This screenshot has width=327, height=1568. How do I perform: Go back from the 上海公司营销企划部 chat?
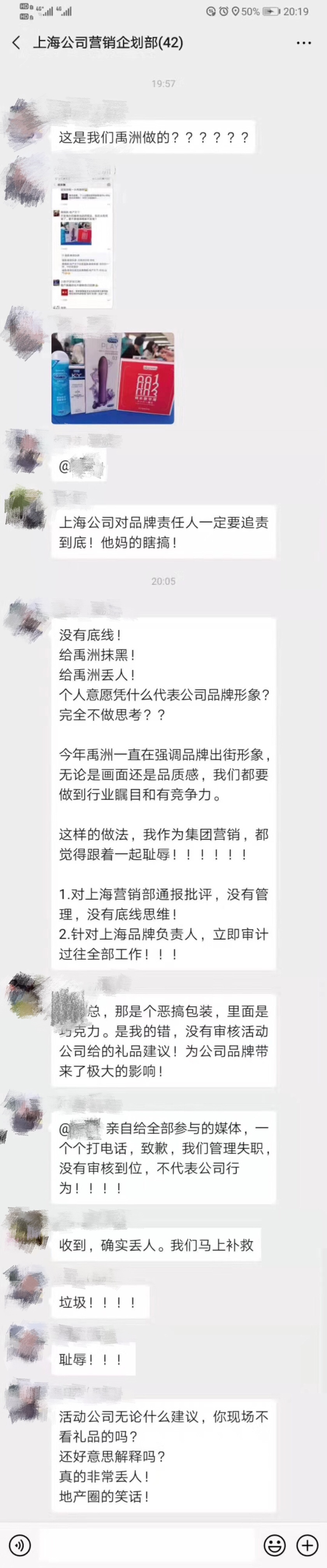click(16, 43)
